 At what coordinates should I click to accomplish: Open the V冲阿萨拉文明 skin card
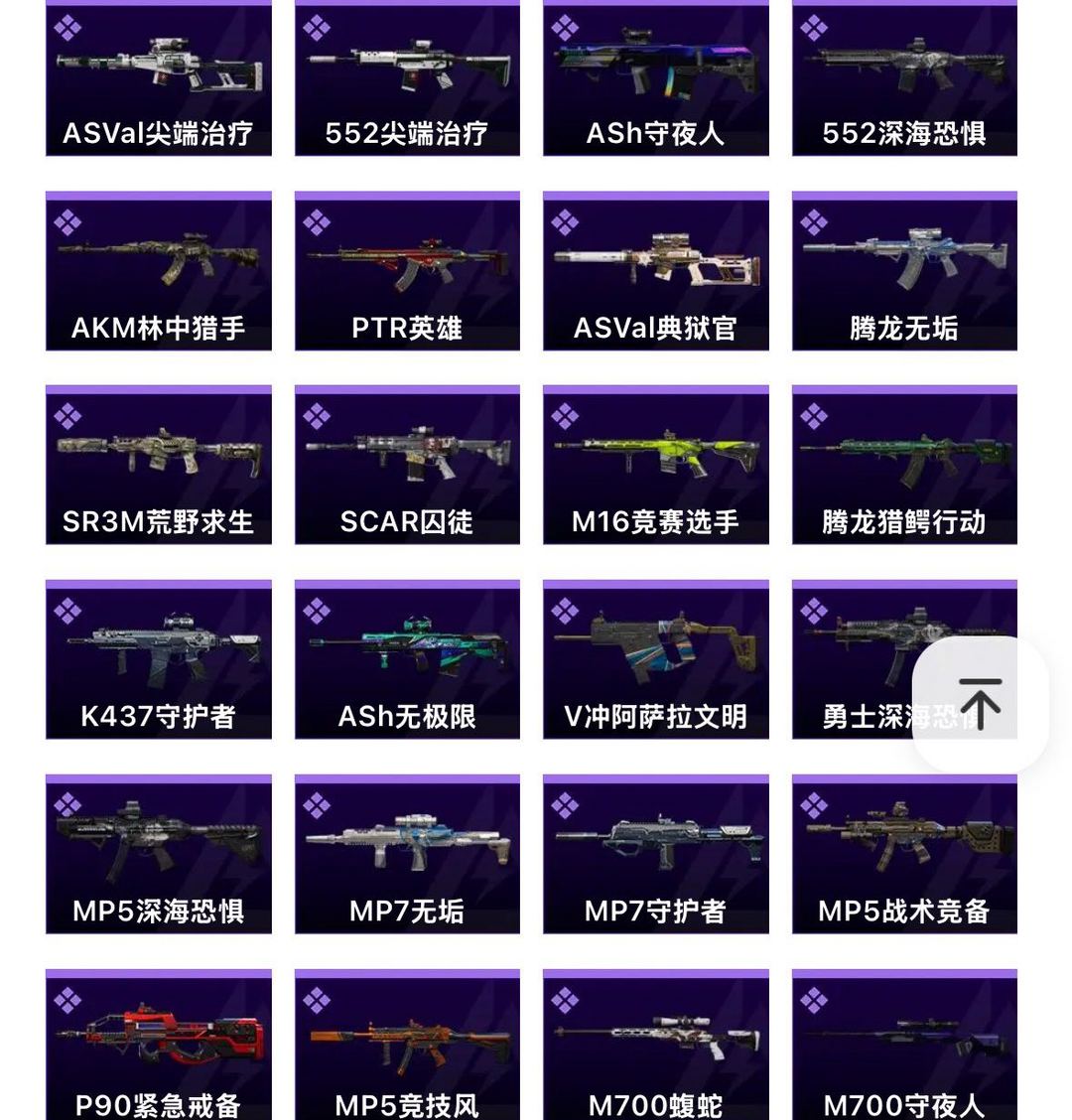point(655,659)
